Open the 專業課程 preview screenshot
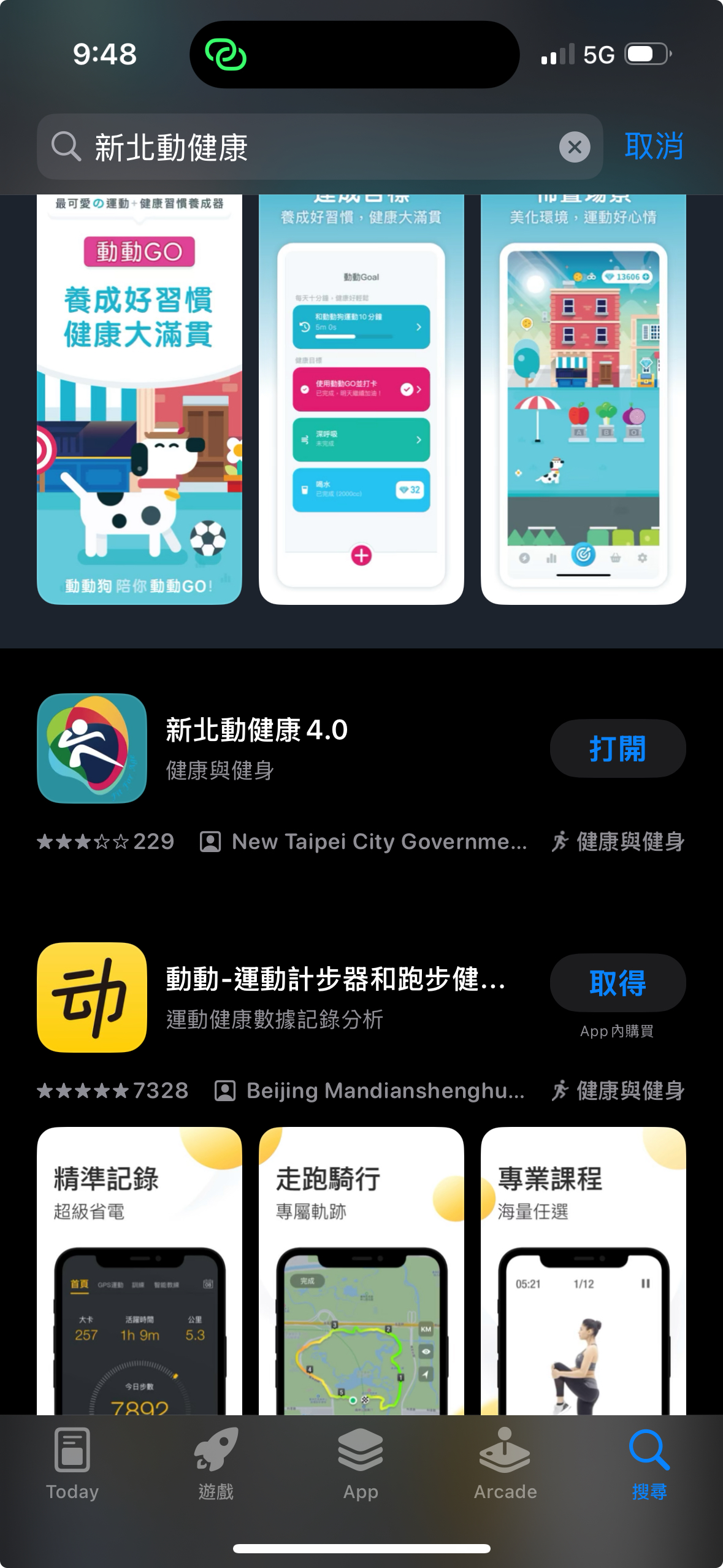This screenshot has width=723, height=1568. point(583,1271)
